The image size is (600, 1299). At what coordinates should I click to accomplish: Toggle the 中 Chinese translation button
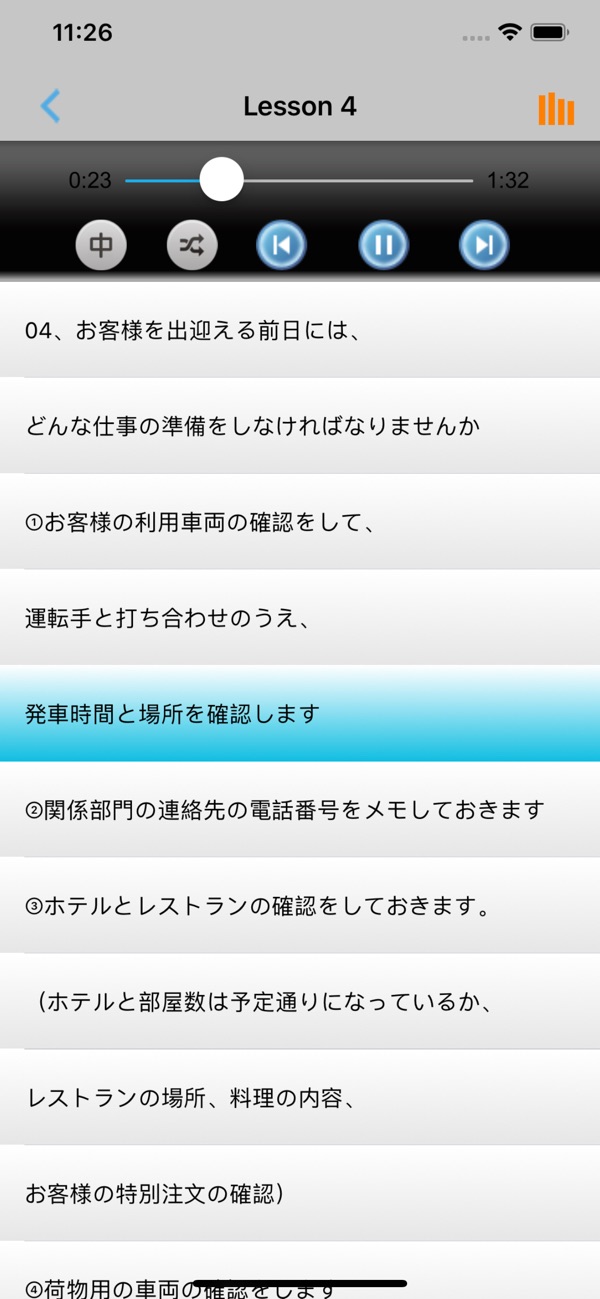point(101,246)
